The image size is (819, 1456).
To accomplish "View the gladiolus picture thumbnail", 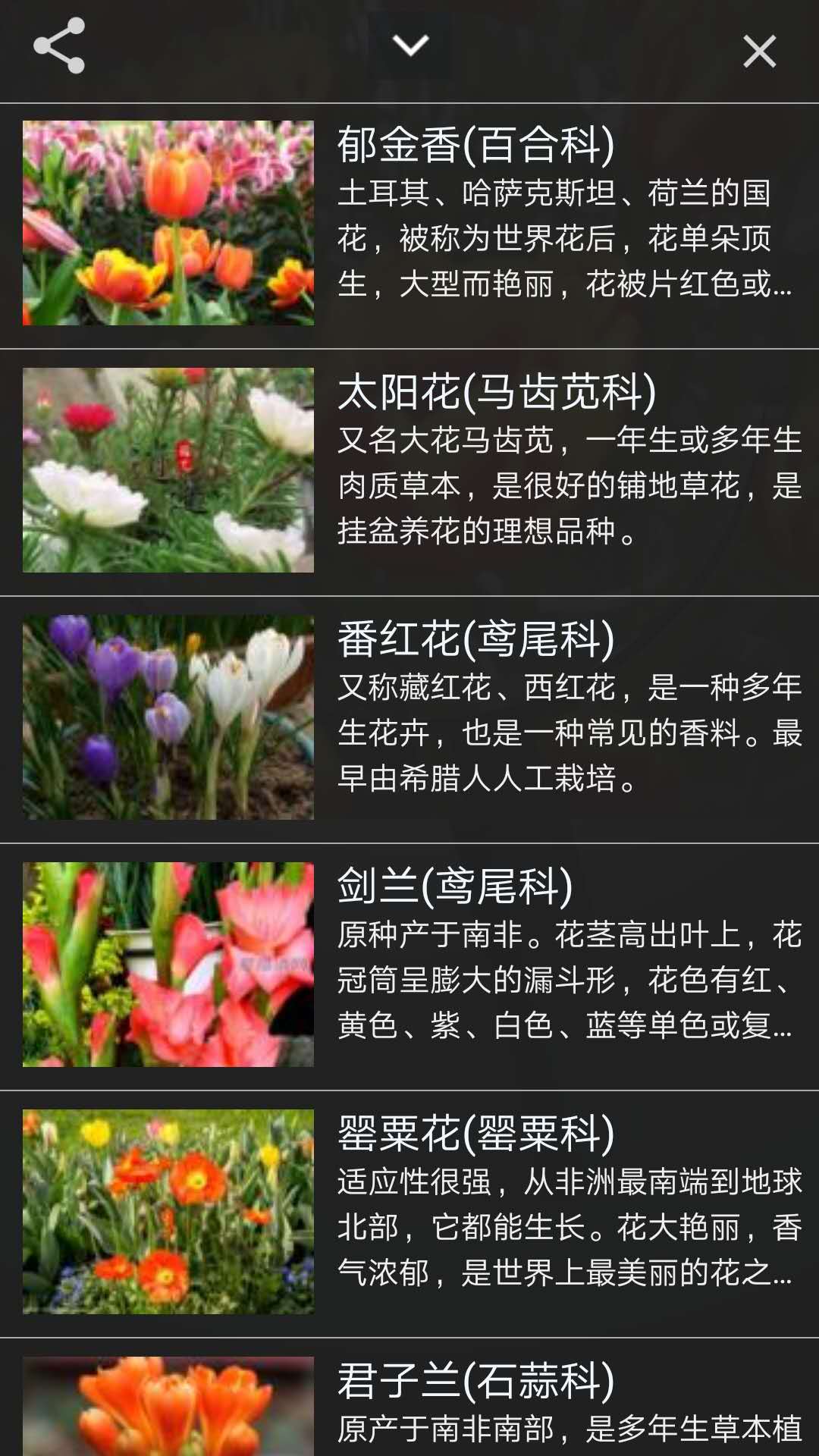I will pos(167,963).
